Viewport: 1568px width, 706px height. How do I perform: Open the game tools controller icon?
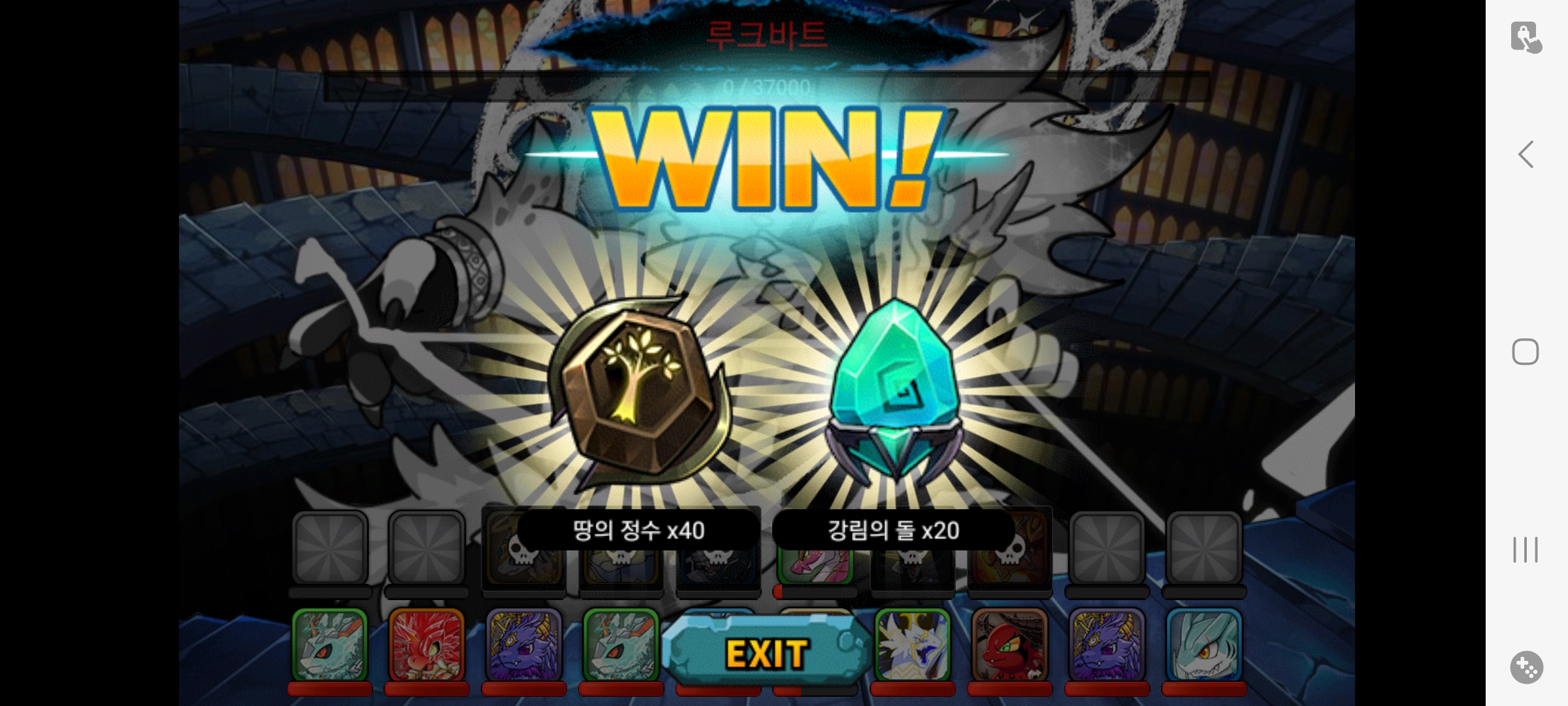(x=1526, y=667)
